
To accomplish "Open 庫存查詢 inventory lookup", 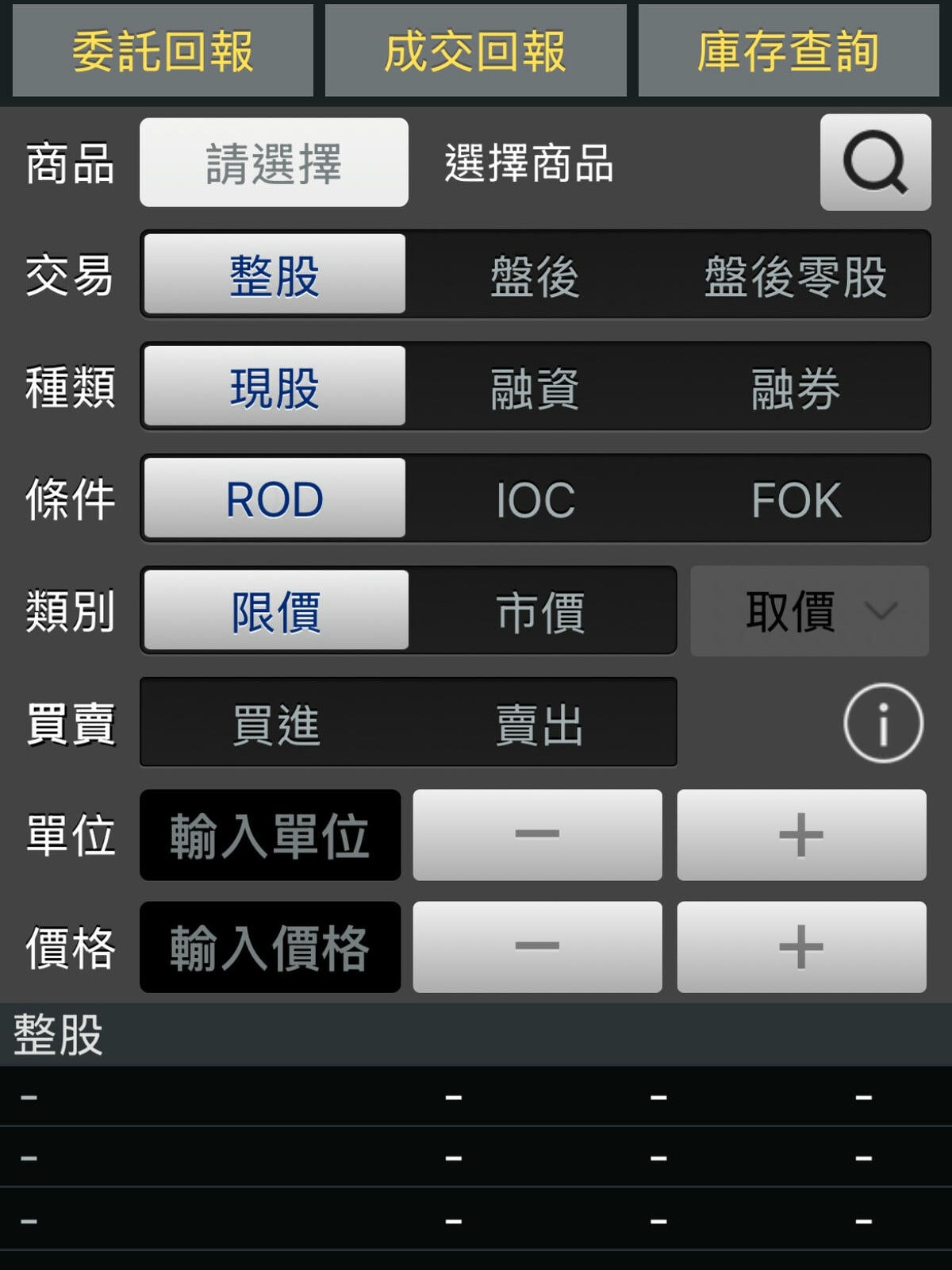I will 788,51.
